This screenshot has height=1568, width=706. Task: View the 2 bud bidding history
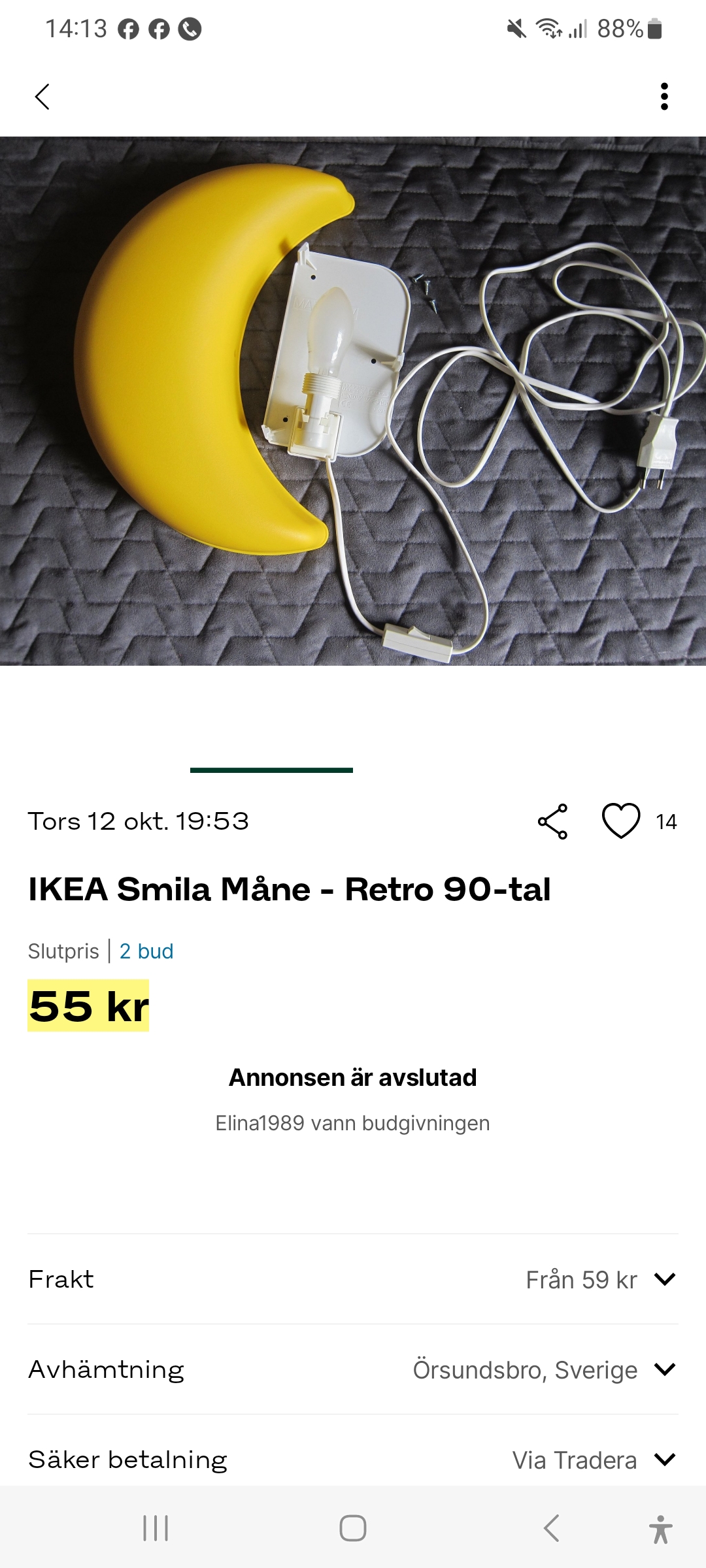[146, 951]
